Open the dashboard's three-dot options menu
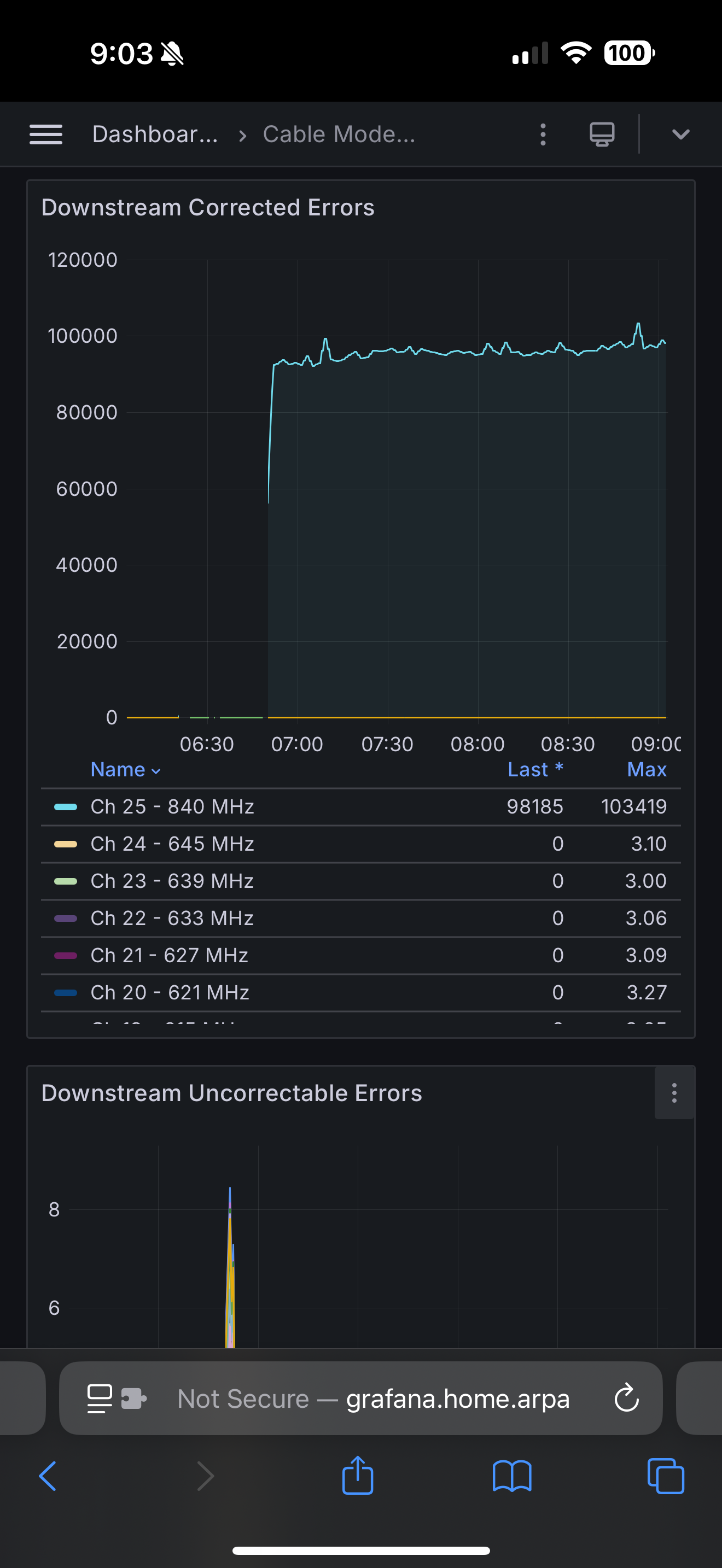The height and width of the screenshot is (1568, 722). 543,134
